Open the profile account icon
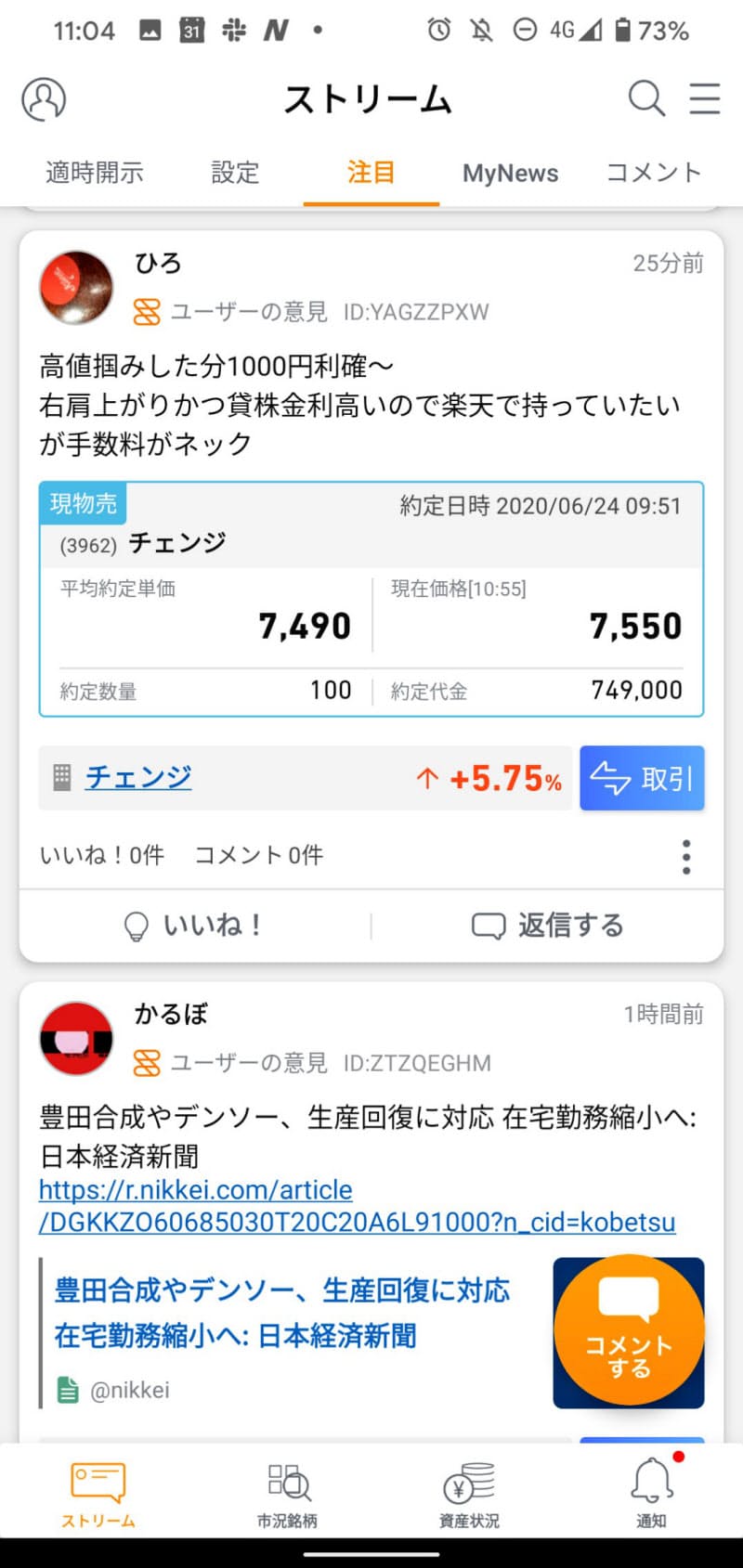Image resolution: width=743 pixels, height=1568 pixels. coord(44,98)
